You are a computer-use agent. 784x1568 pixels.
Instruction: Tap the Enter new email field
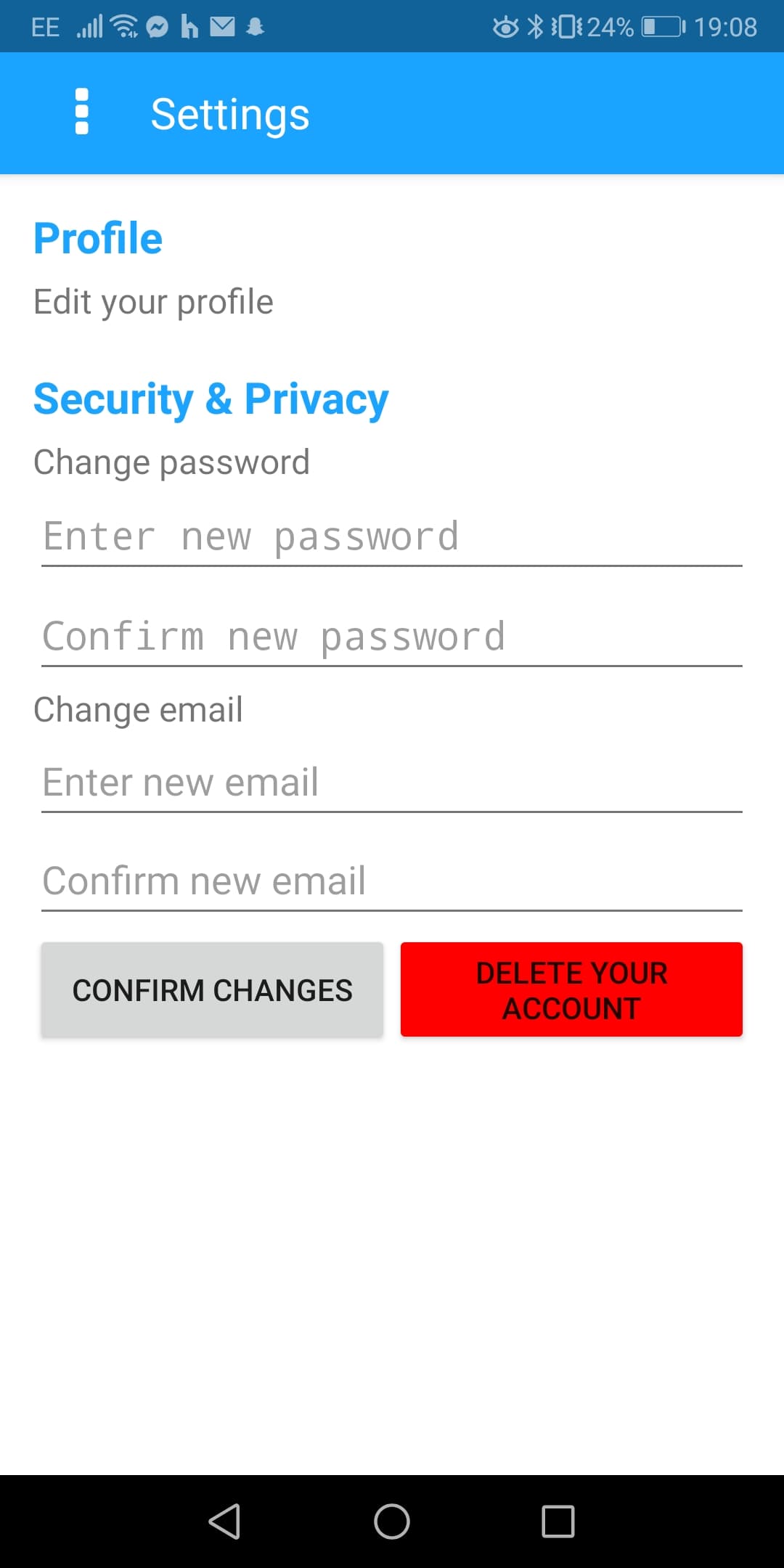pos(392,783)
